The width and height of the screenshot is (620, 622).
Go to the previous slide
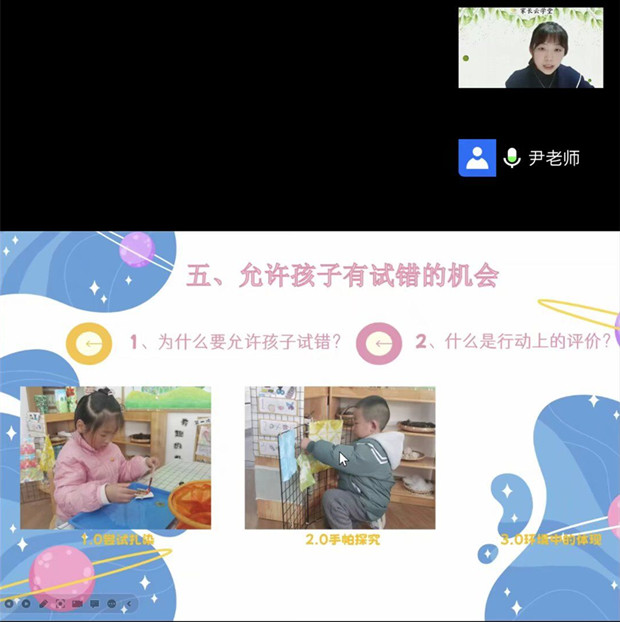[9, 604]
